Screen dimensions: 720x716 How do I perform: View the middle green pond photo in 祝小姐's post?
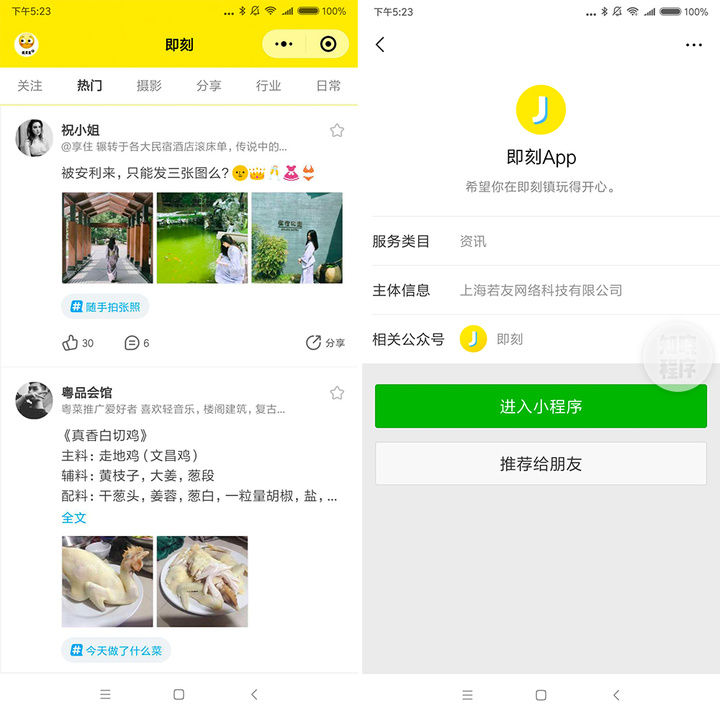[202, 238]
